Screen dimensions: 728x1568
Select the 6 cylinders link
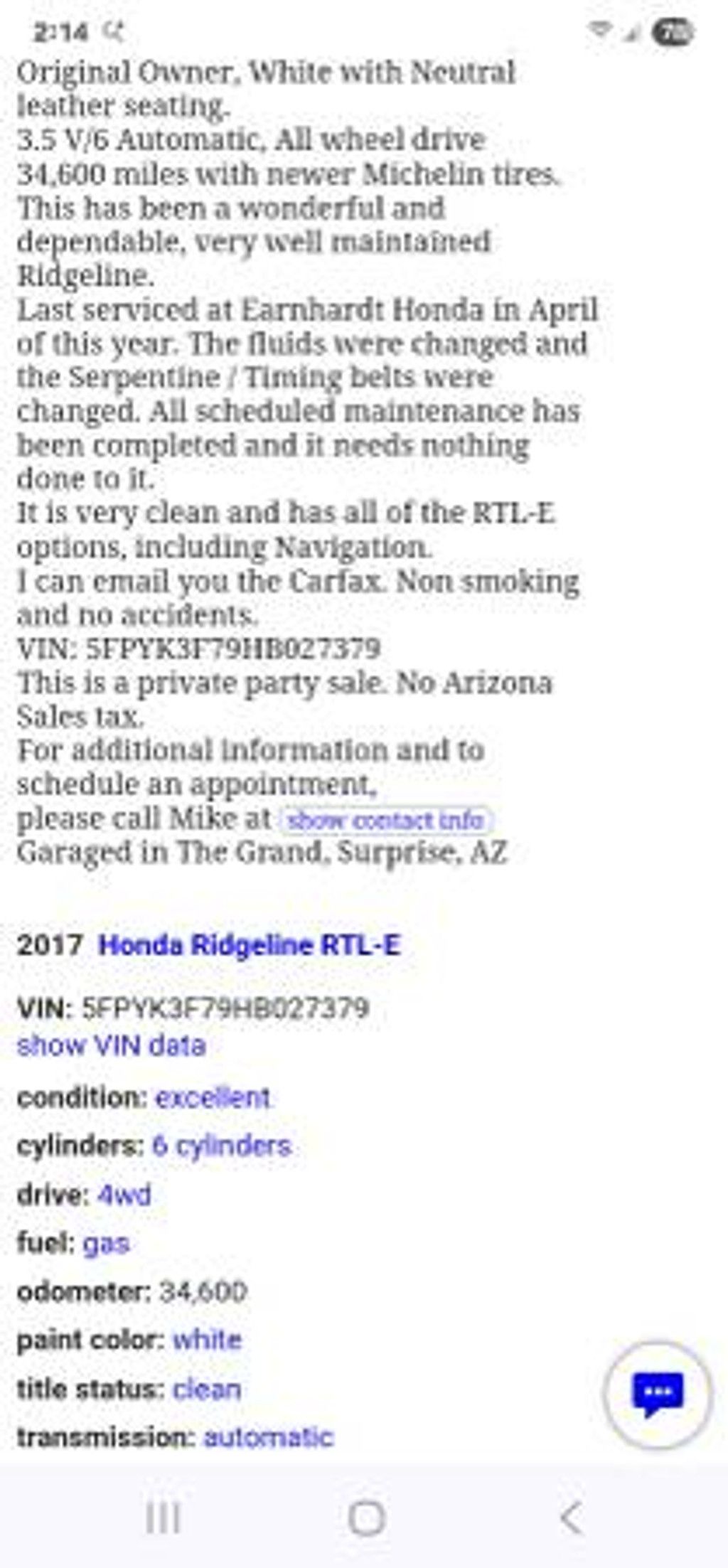click(x=222, y=1146)
